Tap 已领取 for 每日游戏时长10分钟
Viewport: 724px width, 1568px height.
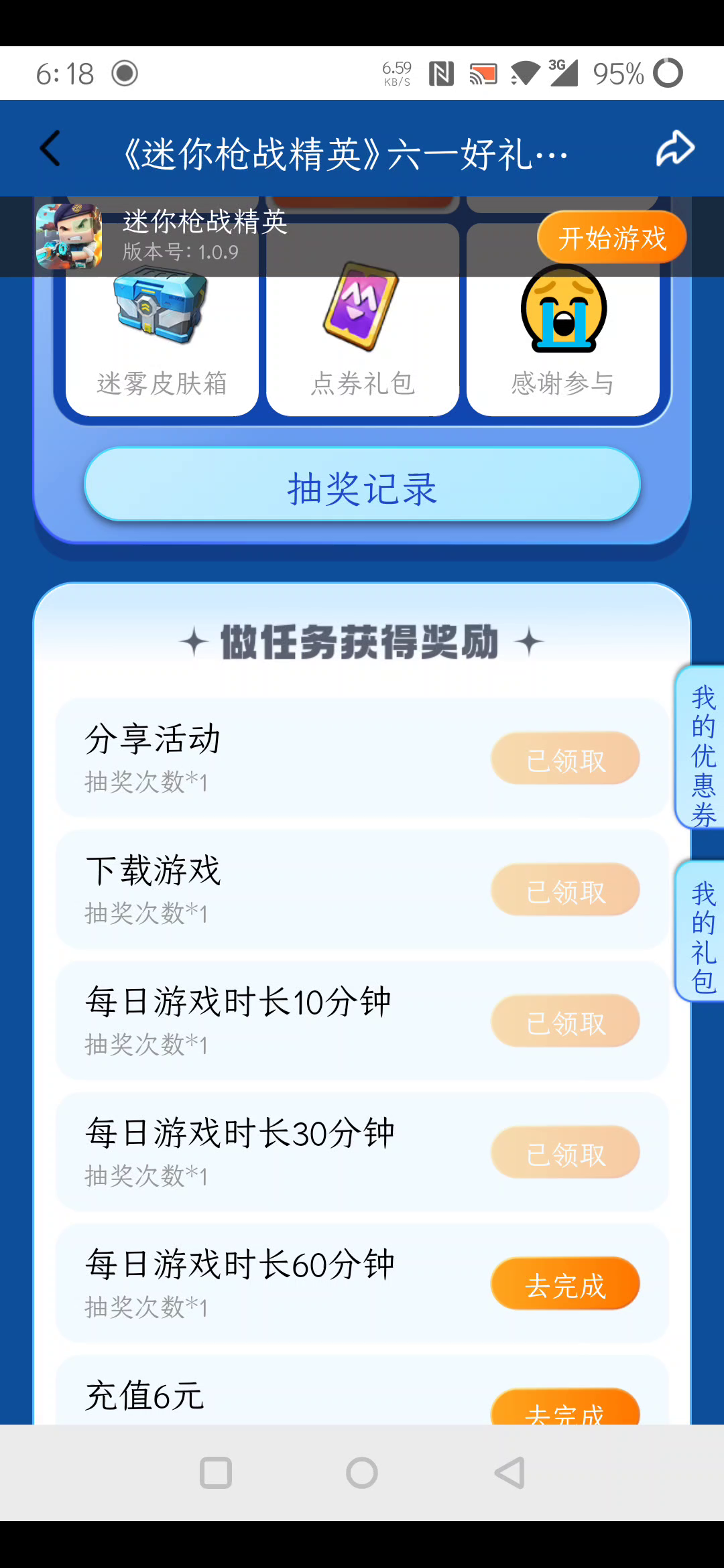(565, 1022)
